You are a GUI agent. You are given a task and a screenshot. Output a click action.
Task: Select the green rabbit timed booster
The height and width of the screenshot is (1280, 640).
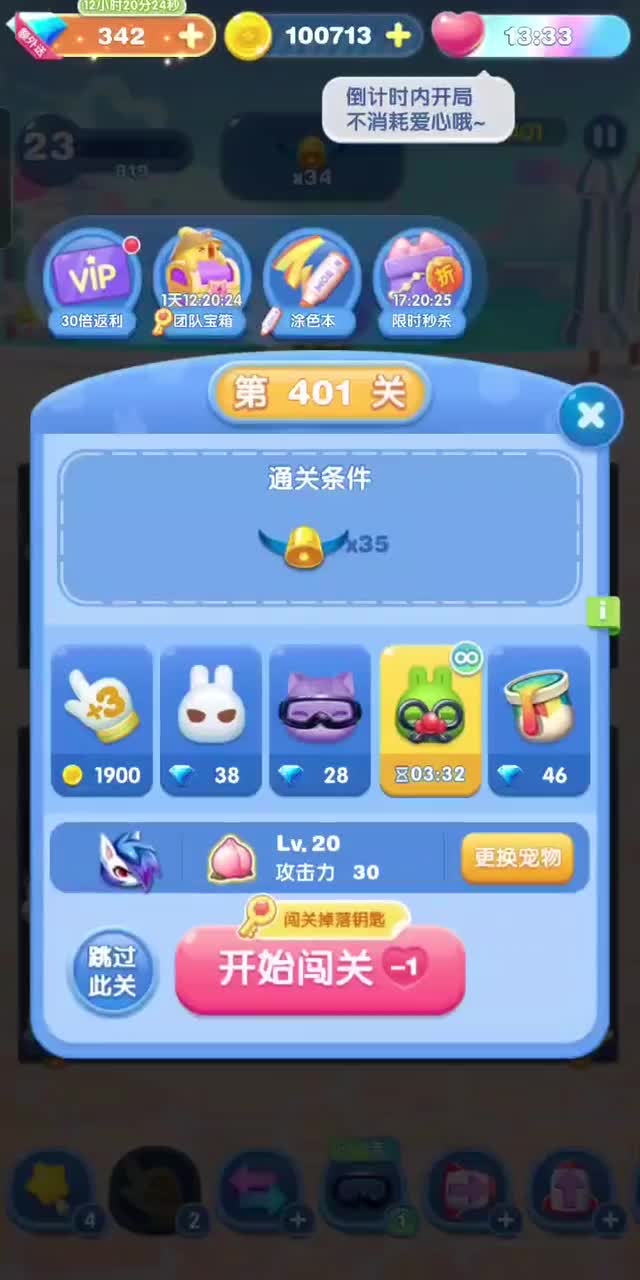[x=429, y=720]
